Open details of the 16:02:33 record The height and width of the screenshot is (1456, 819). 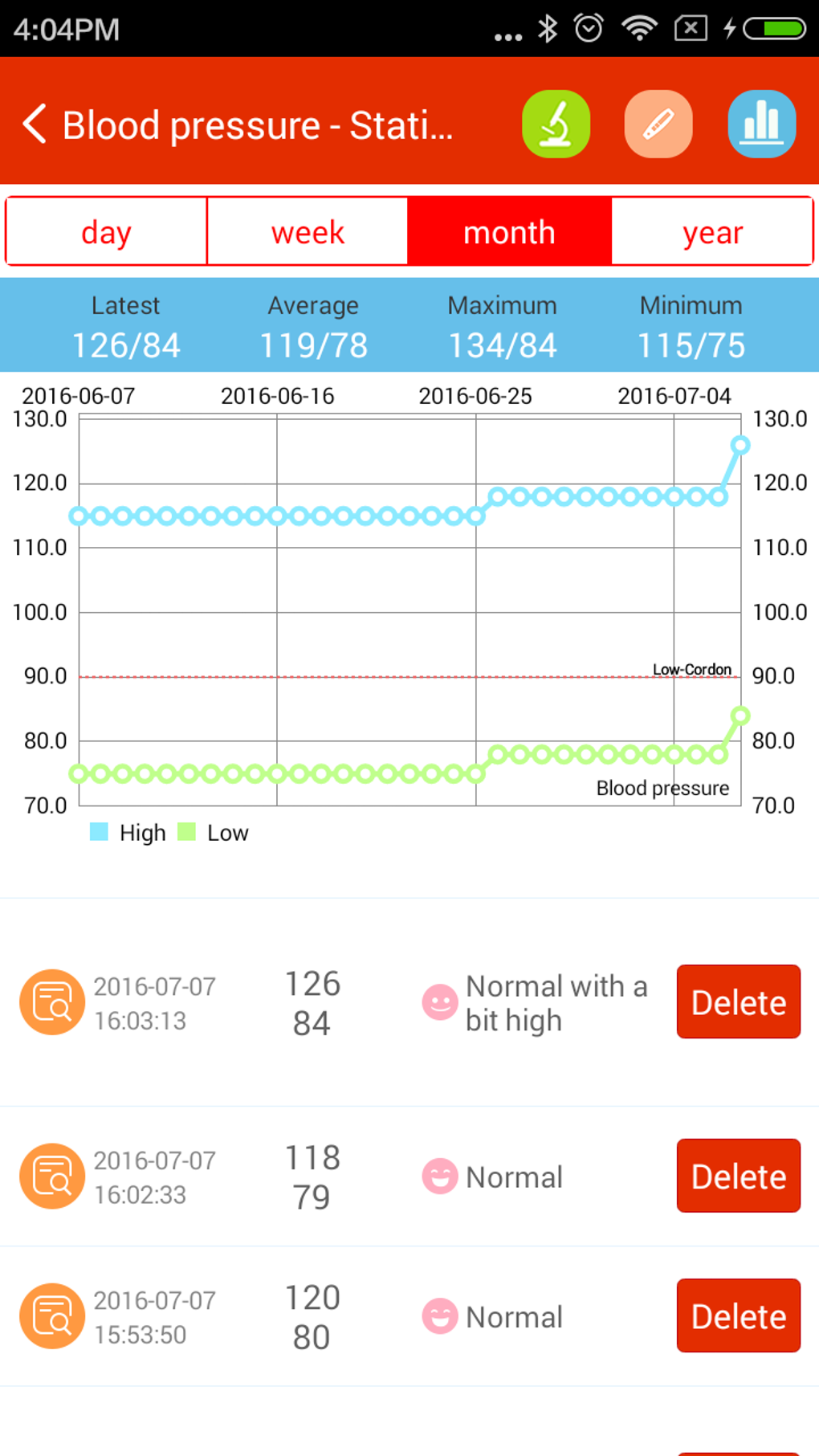(52, 1176)
